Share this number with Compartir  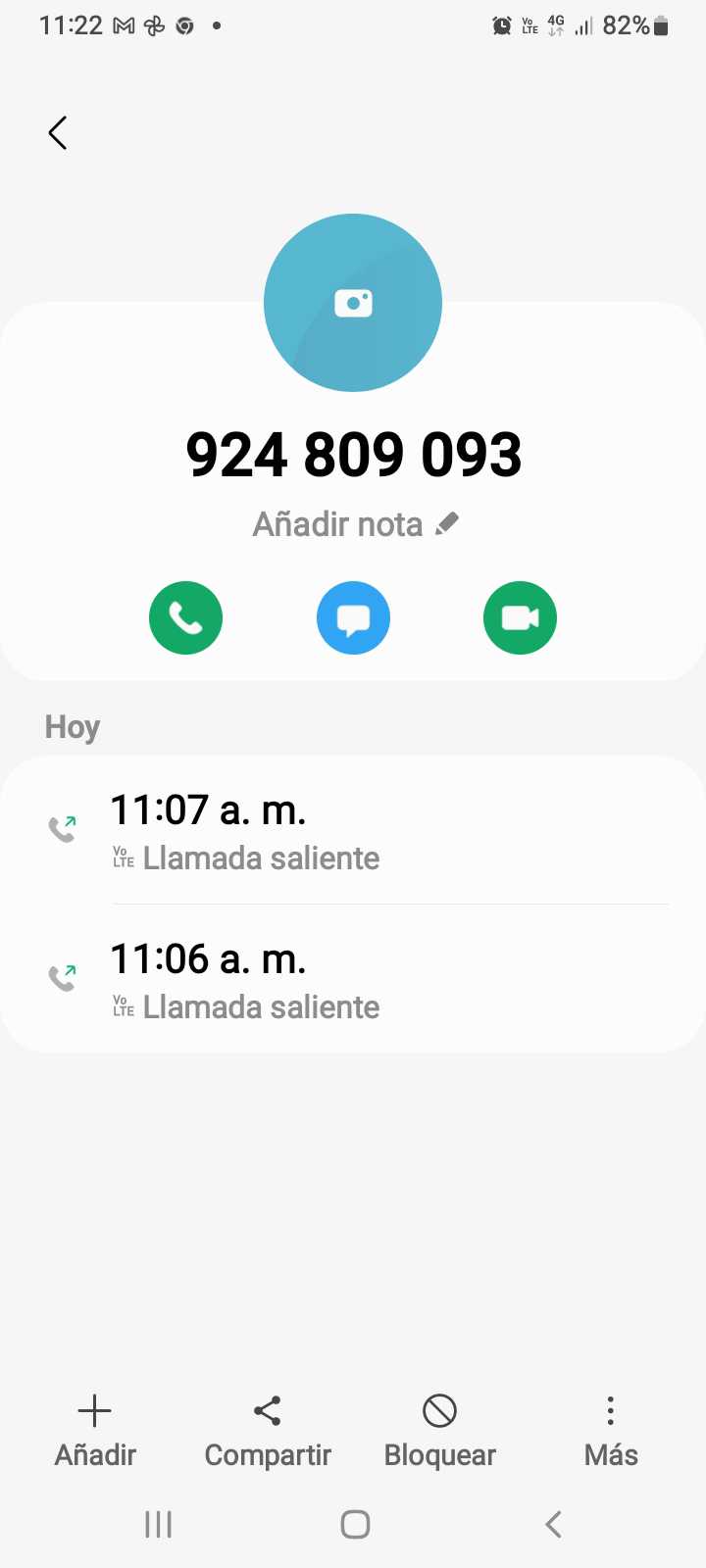[x=268, y=1430]
